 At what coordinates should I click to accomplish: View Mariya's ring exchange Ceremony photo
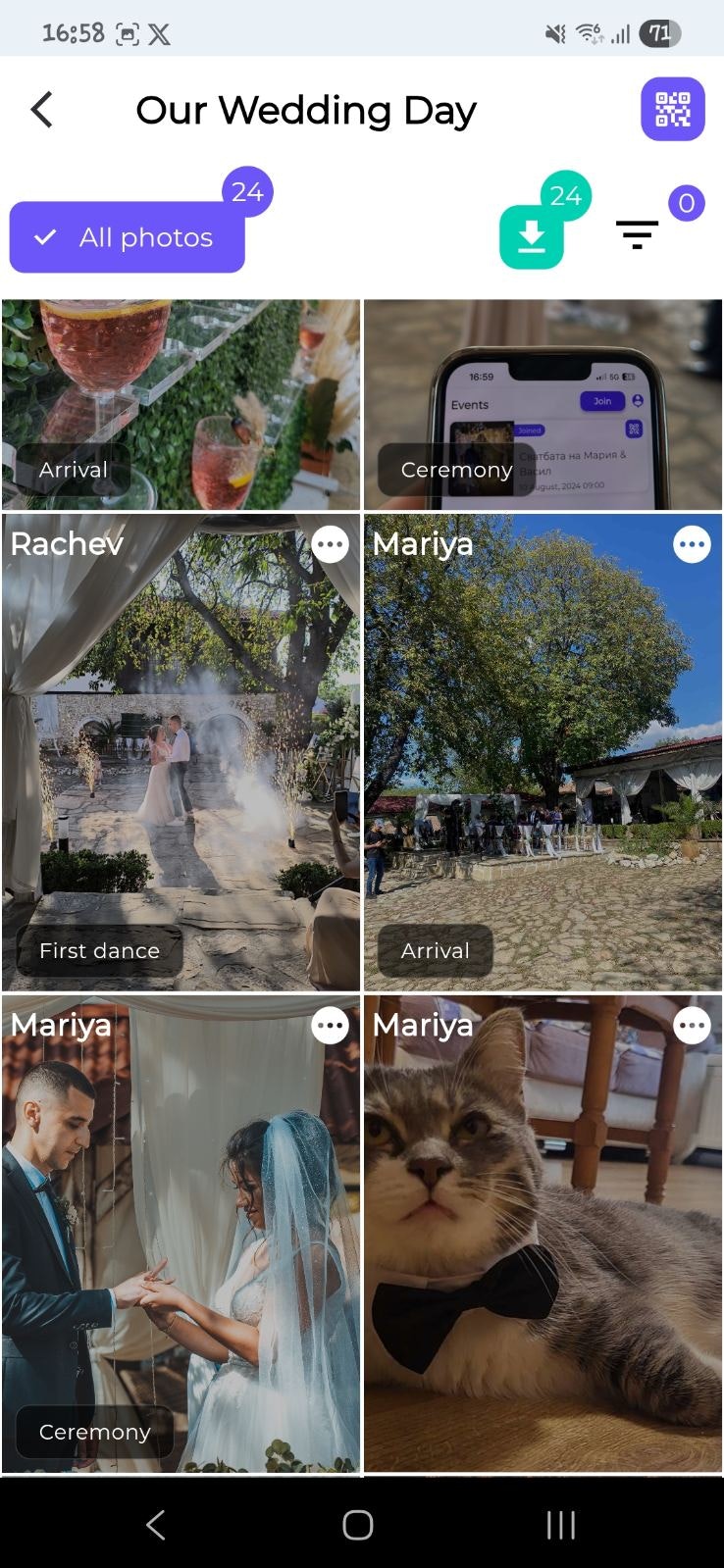coord(181,1236)
